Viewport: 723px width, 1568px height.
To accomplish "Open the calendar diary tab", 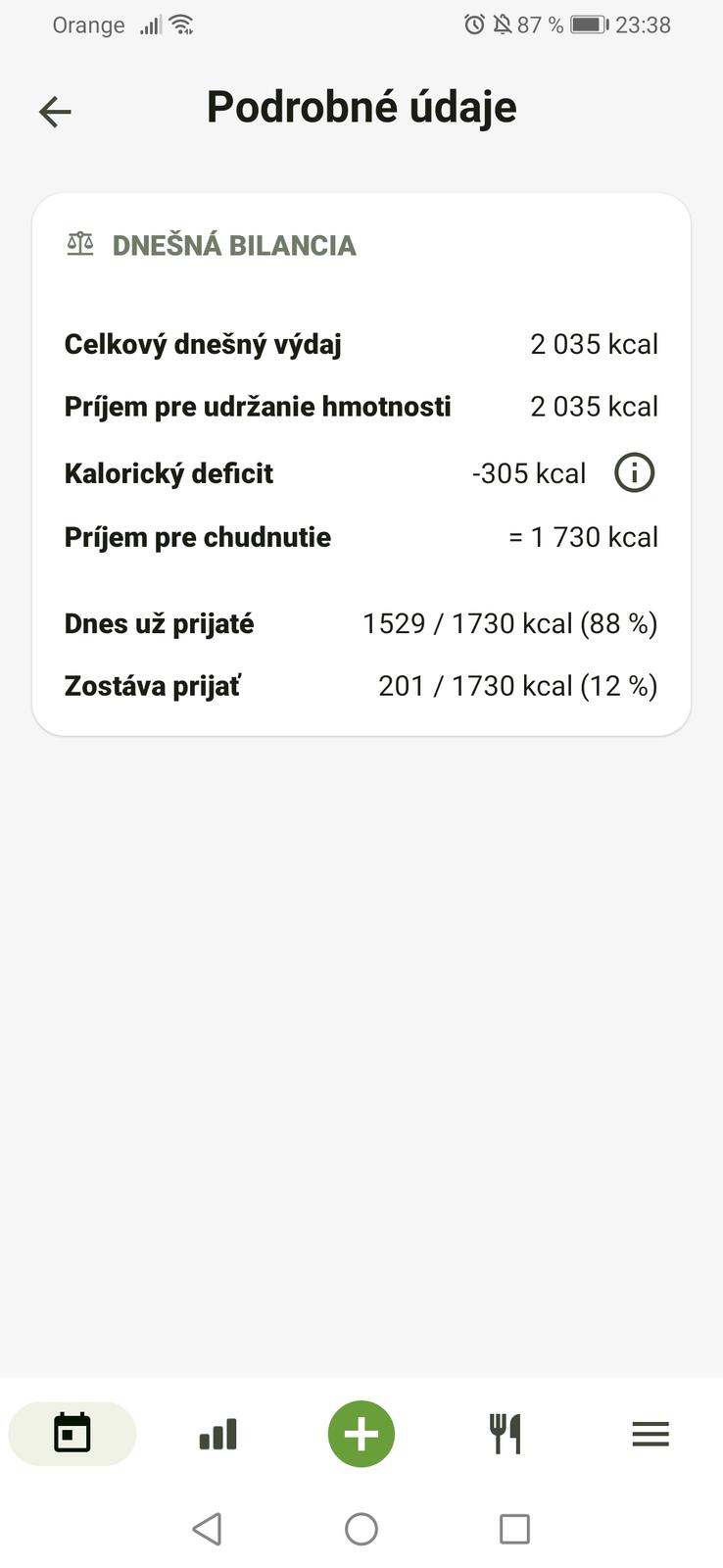I will pos(72,1434).
